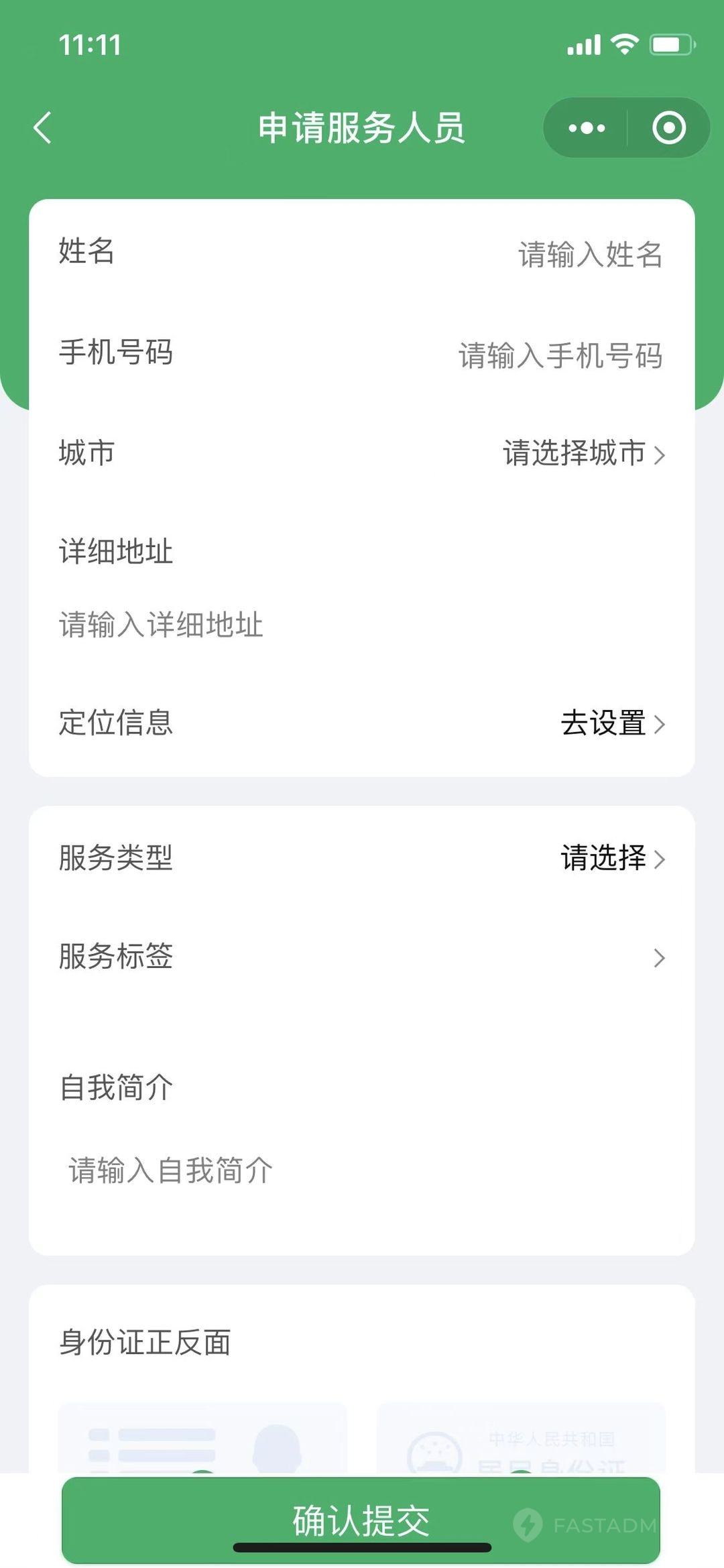The width and height of the screenshot is (724, 1568).
Task: Tap the 请输入姓名 name field
Action: (x=589, y=255)
